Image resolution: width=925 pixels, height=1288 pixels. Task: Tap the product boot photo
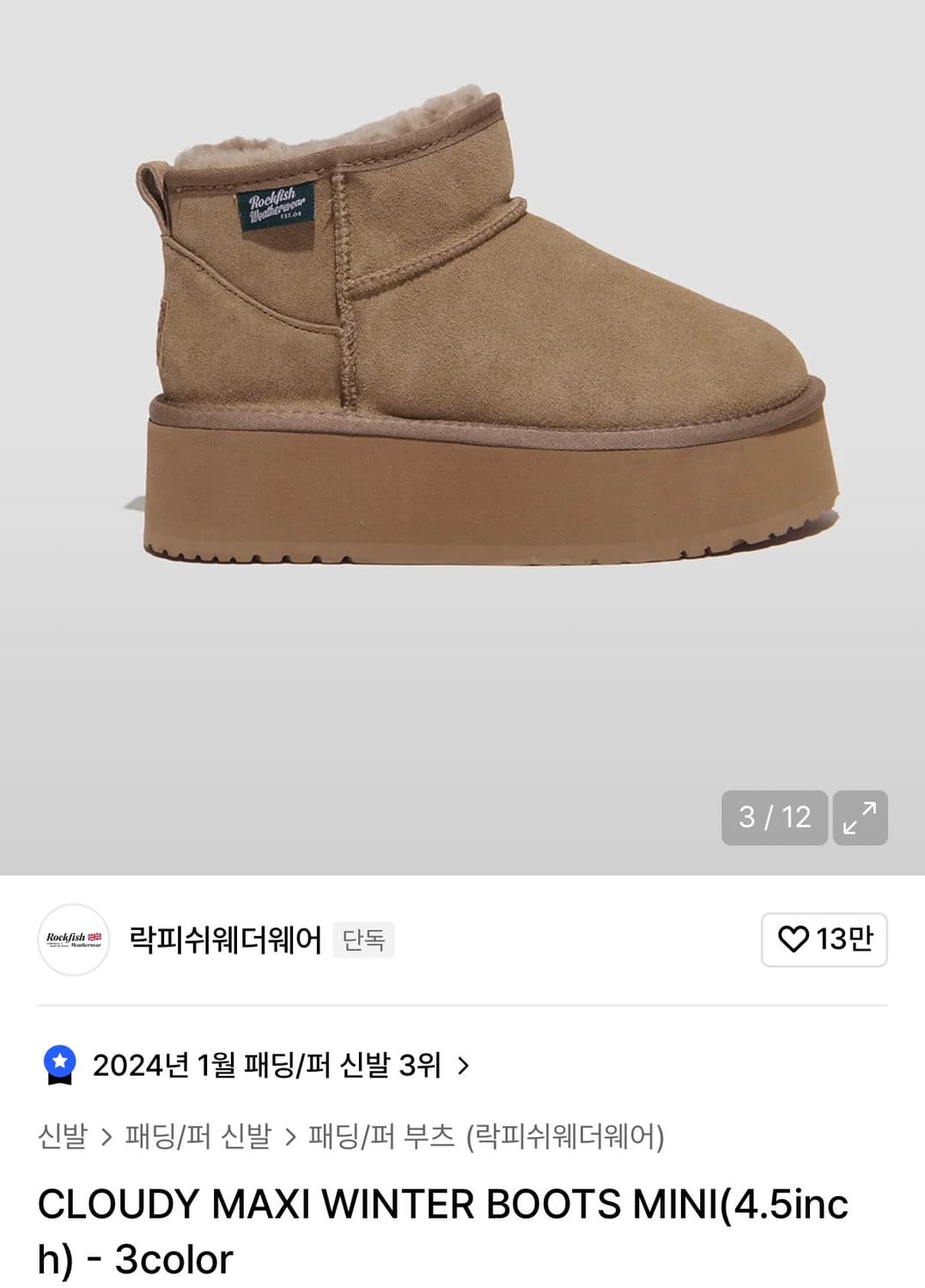(481, 343)
